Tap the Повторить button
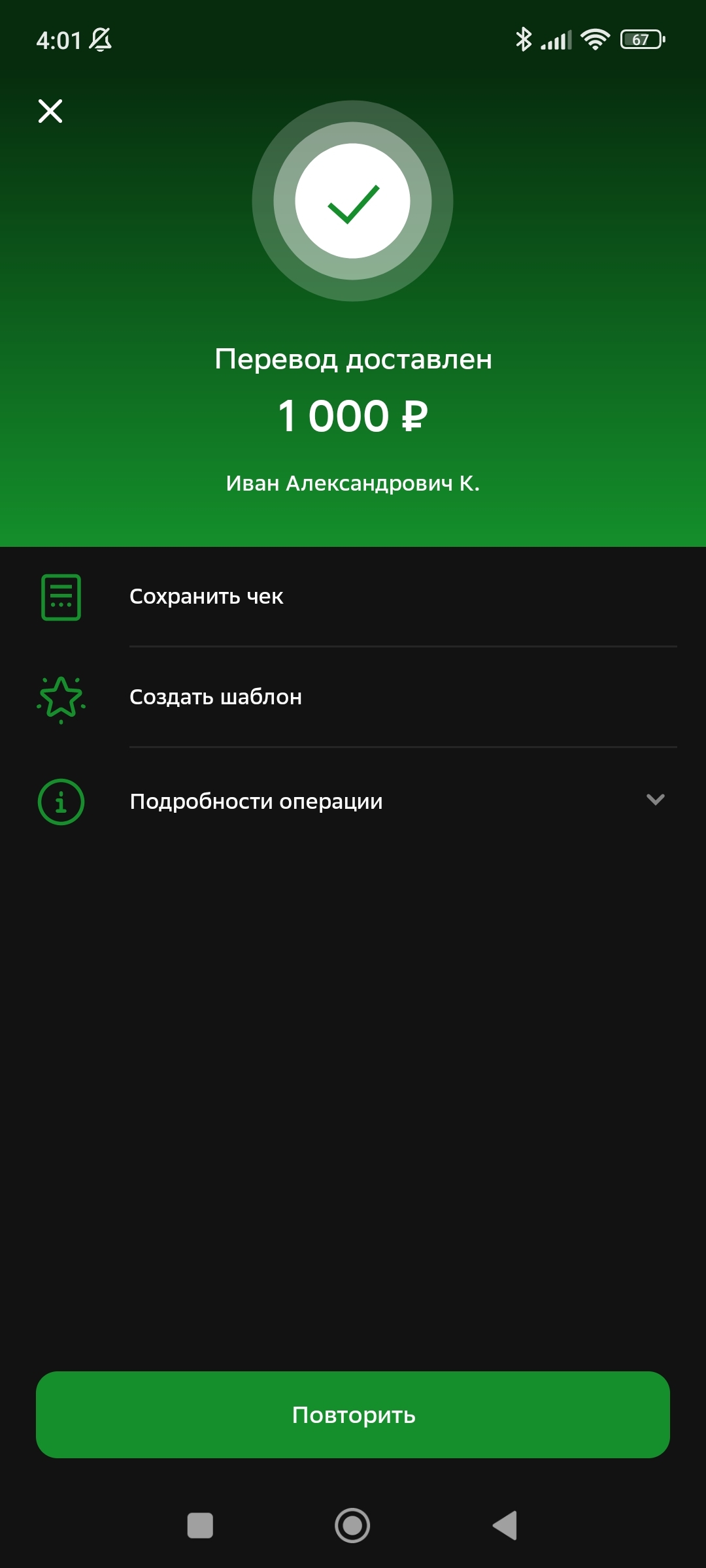The height and width of the screenshot is (1568, 706). pos(353,1414)
